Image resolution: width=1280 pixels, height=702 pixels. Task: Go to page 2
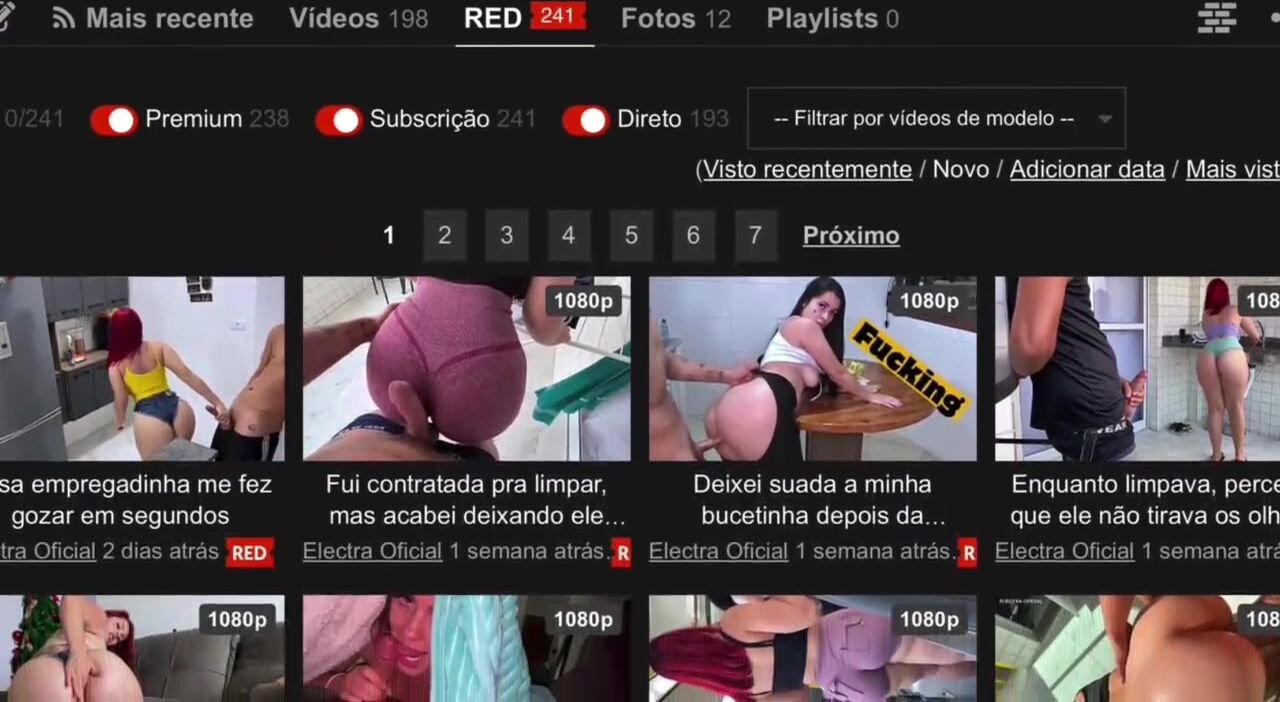444,236
